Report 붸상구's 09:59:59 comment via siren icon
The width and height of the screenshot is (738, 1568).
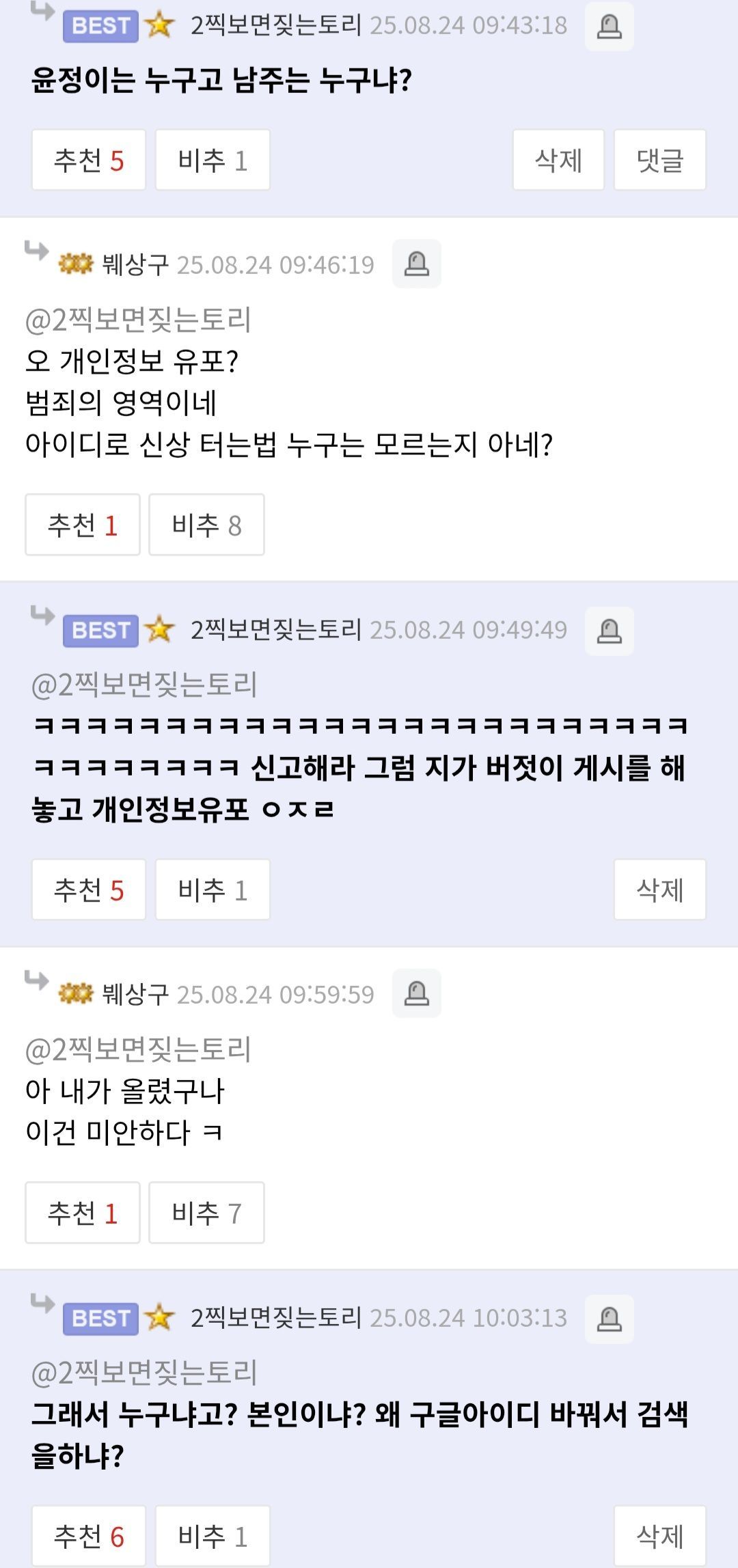pyautogui.click(x=416, y=993)
